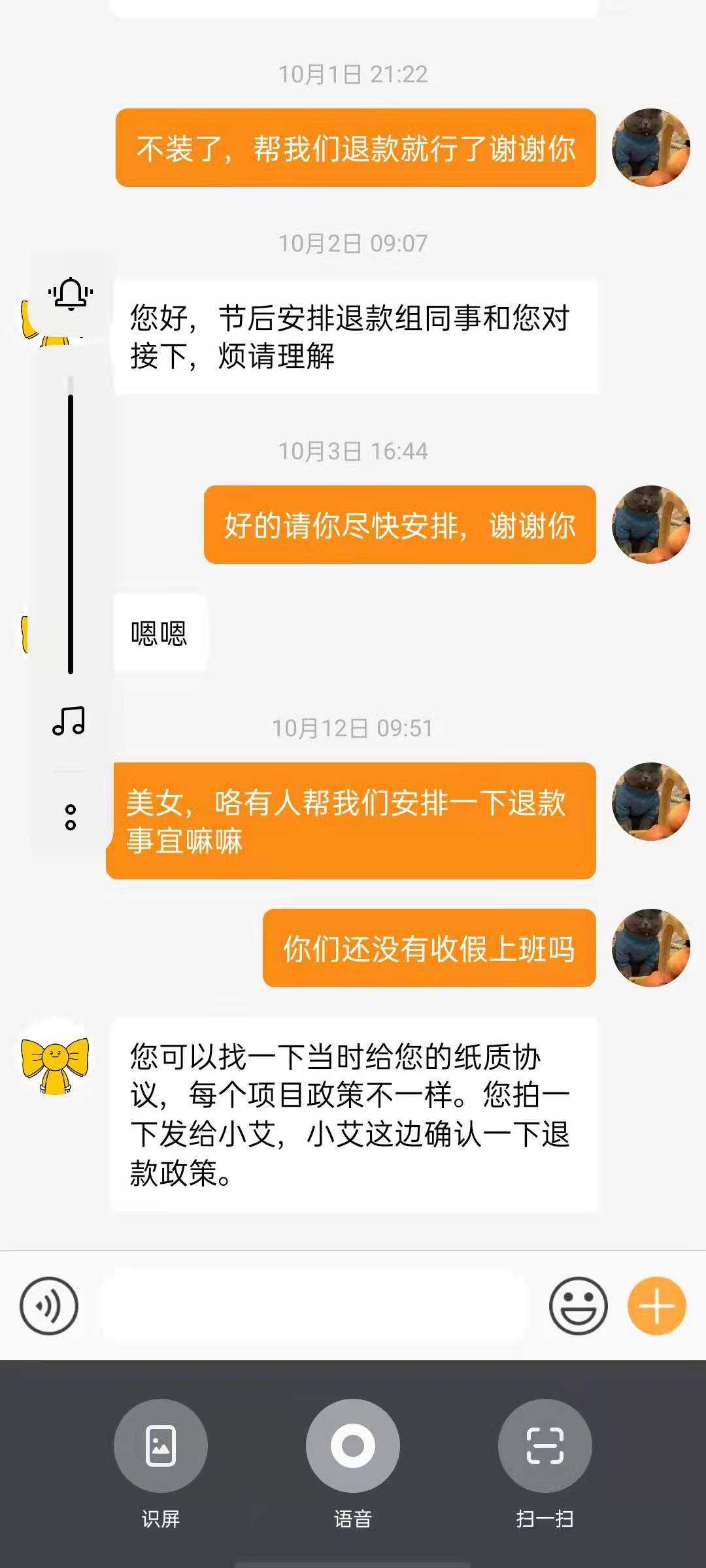
Task: Tap the 识屏 screen recognition button
Action: tap(160, 1446)
